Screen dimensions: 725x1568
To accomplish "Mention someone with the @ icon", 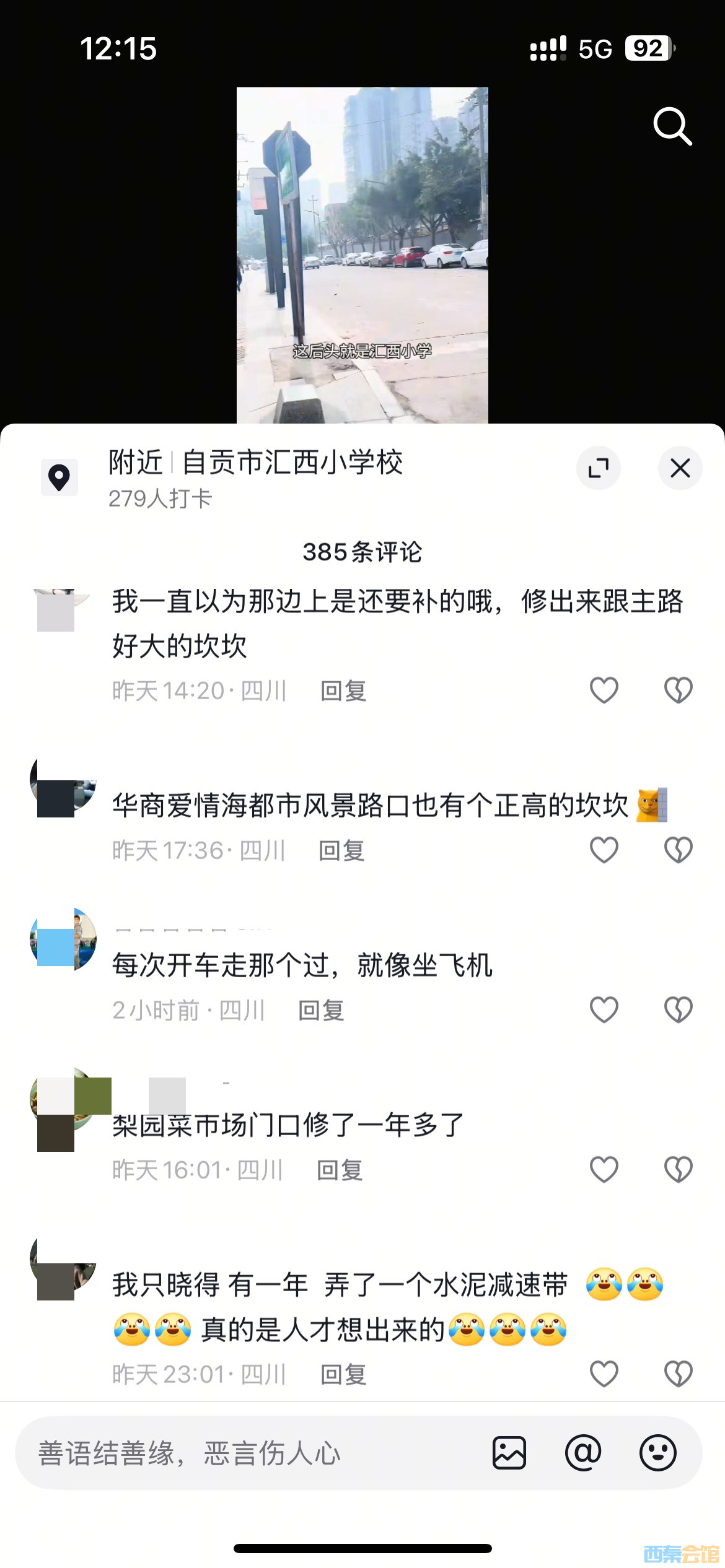I will tap(583, 1453).
